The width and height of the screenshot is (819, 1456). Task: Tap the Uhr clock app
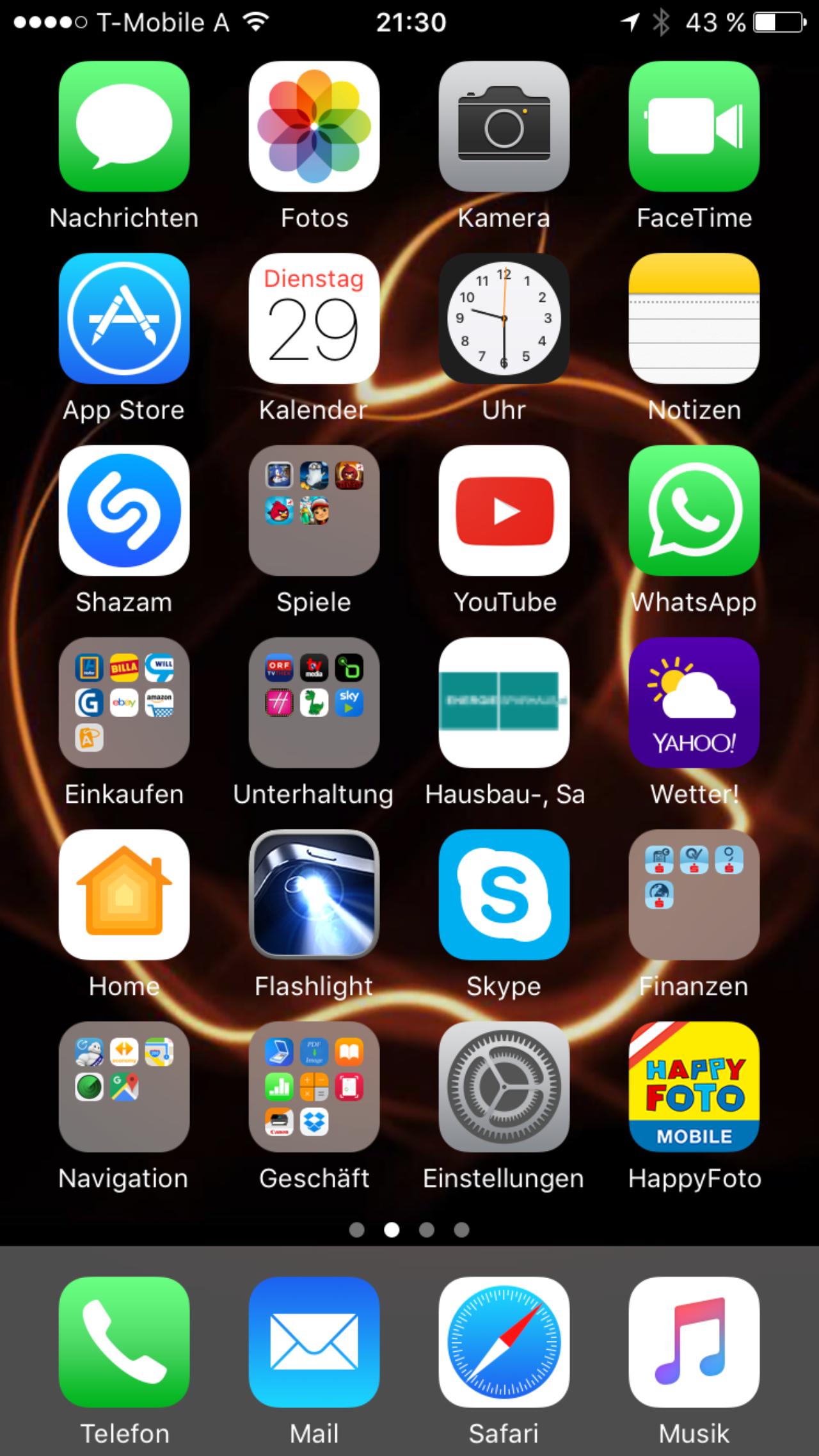pyautogui.click(x=504, y=319)
